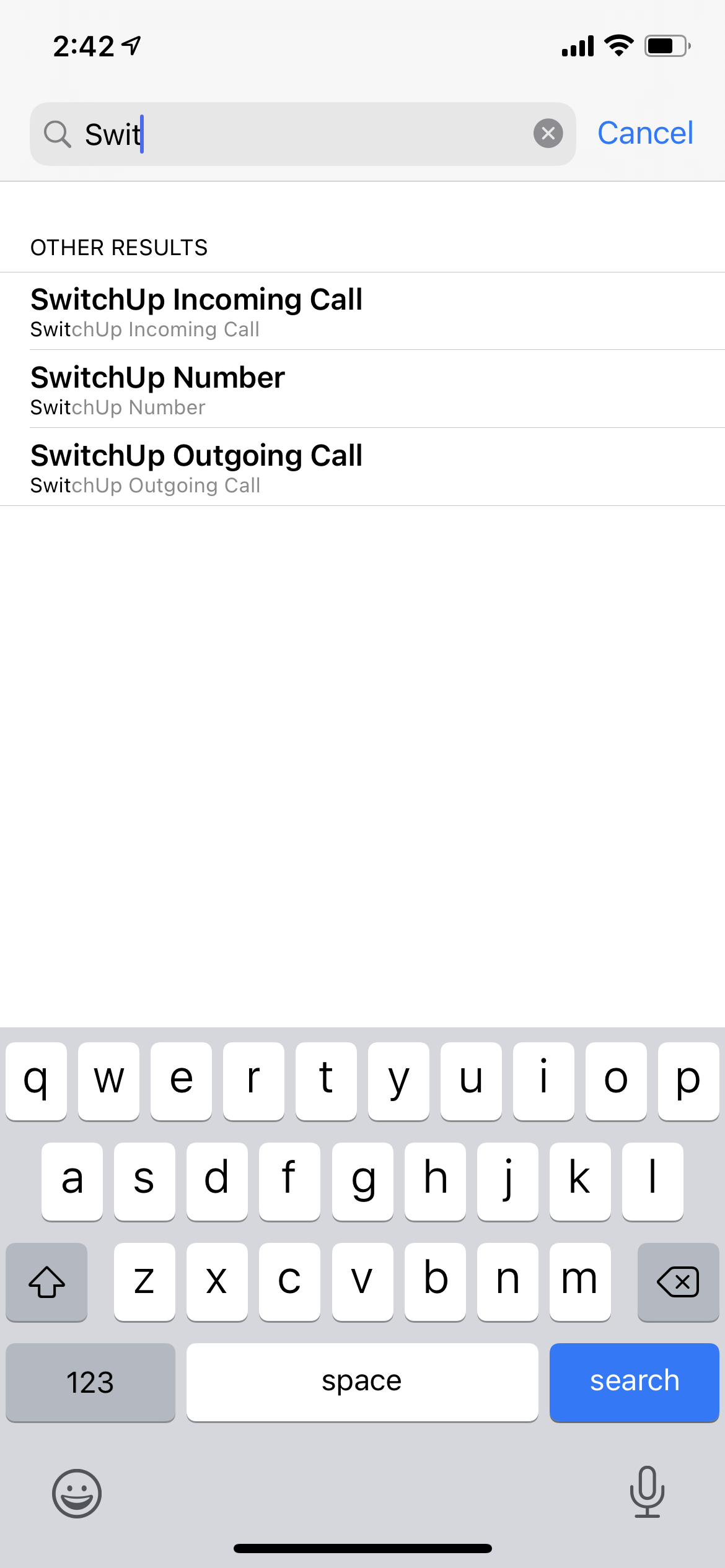
Task: Cancel the search
Action: [645, 133]
